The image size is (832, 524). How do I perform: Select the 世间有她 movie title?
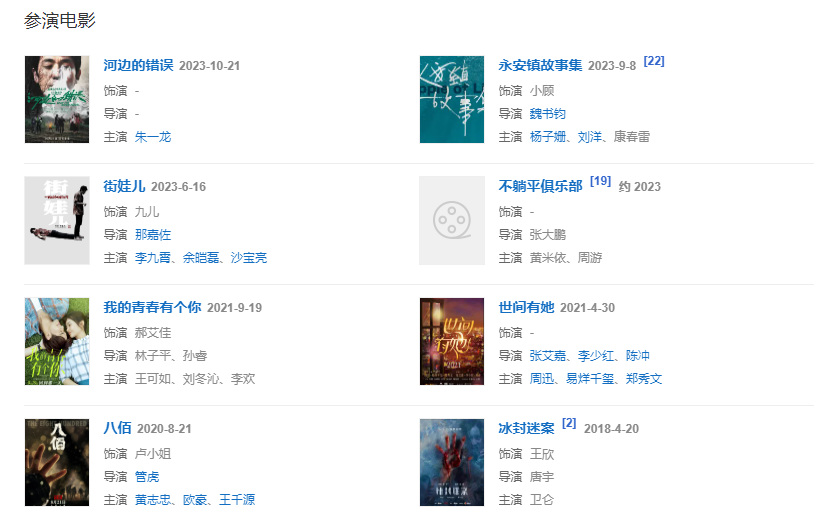point(526,308)
